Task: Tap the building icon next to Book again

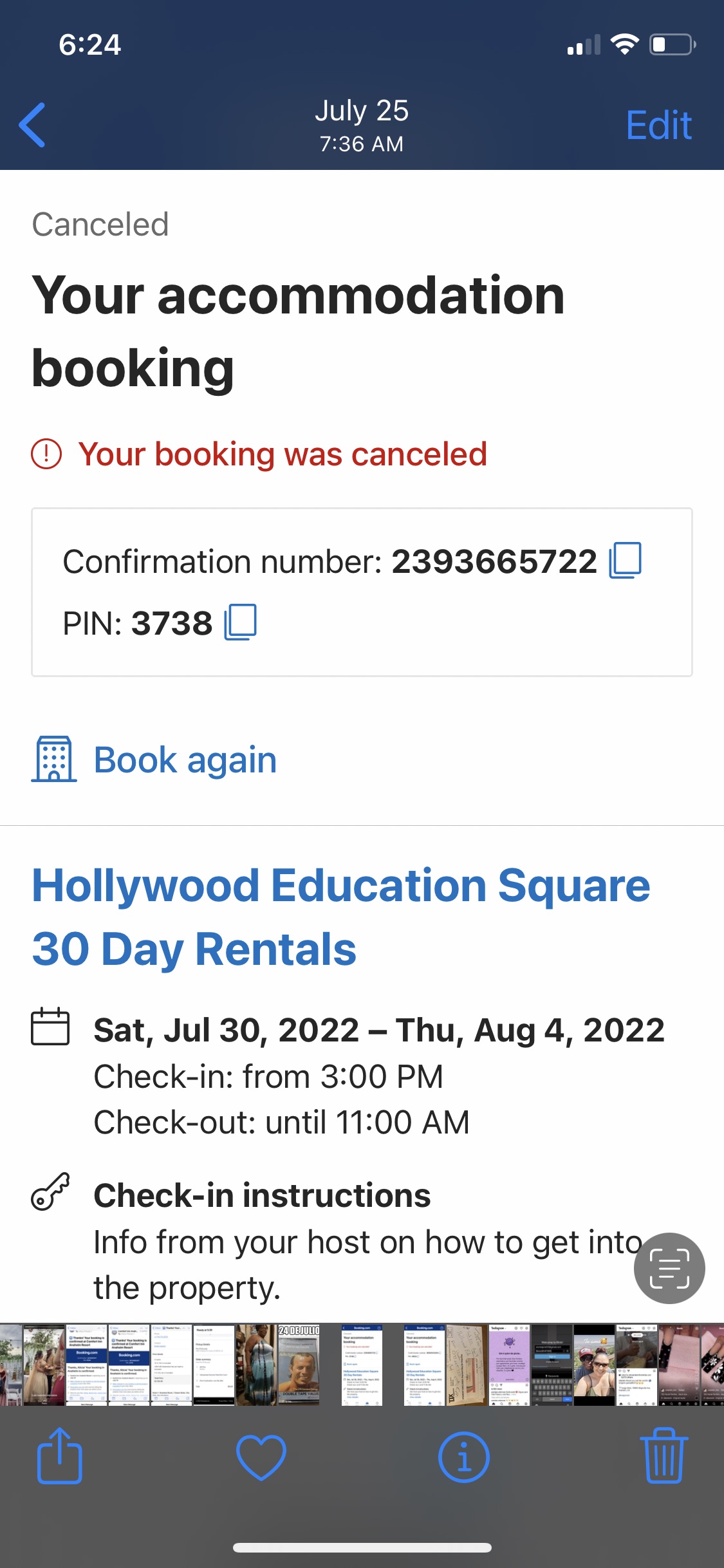Action: 55,760
